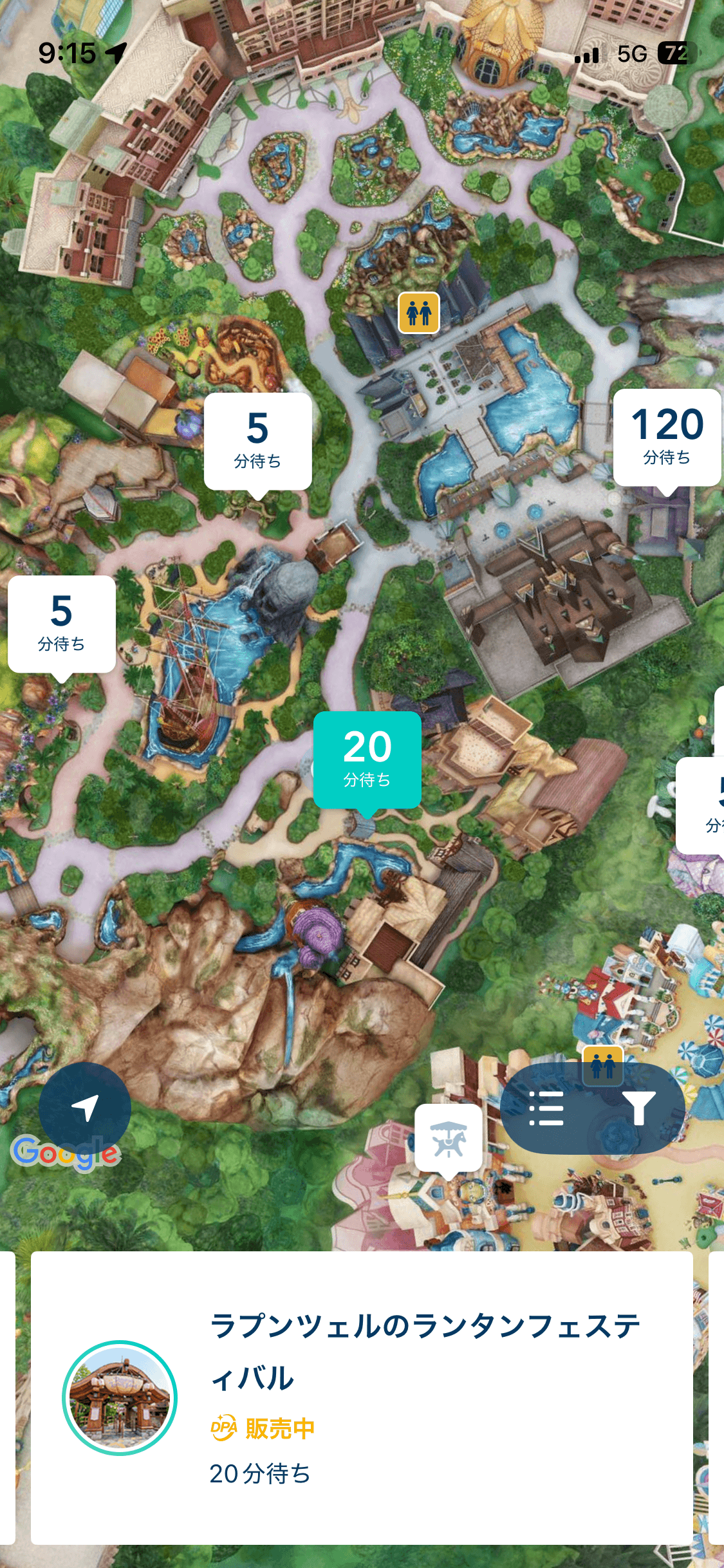The height and width of the screenshot is (1568, 724).
Task: Tap the restroom icon near the castle
Action: (419, 313)
